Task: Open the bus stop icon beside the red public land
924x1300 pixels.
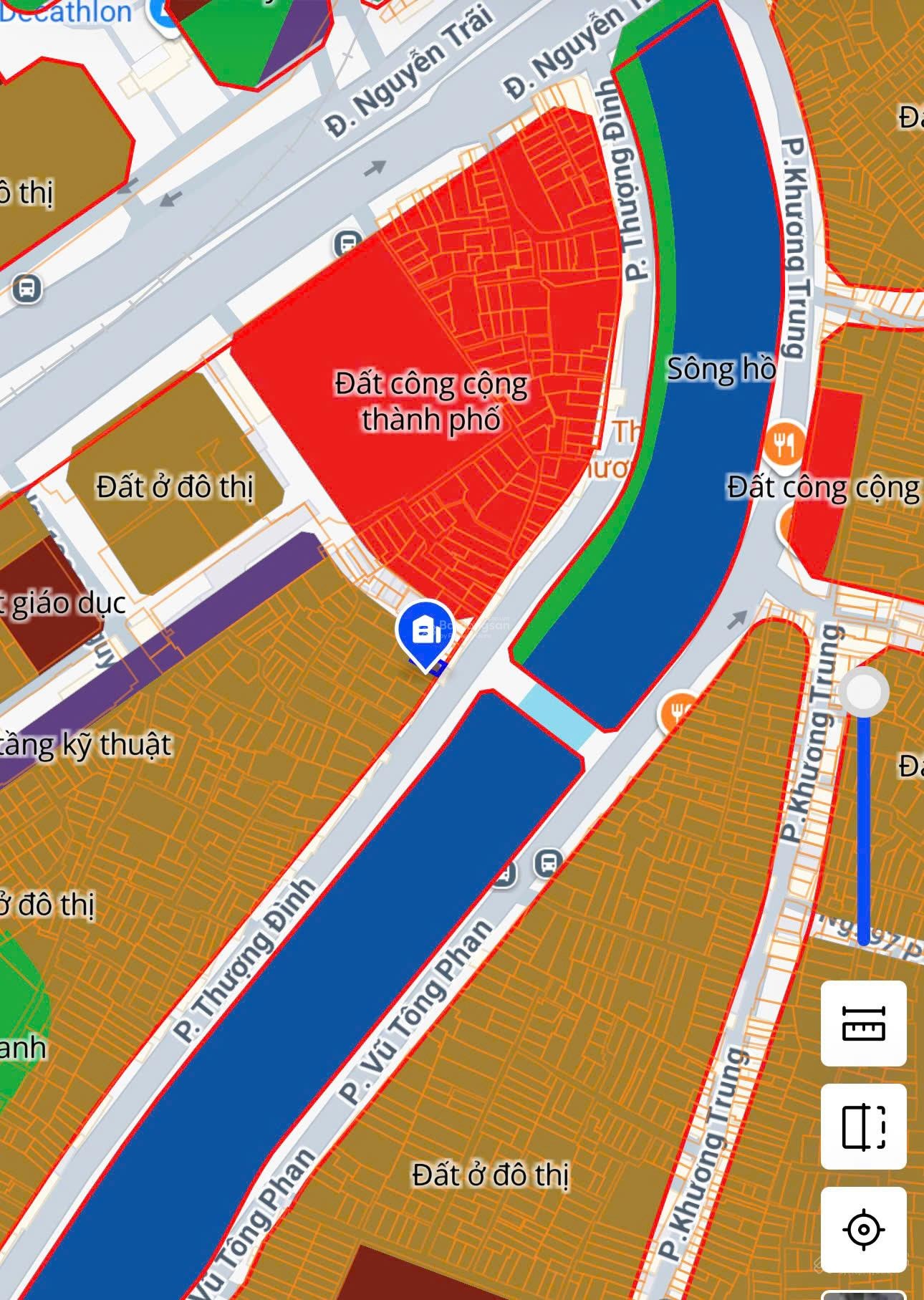Action: (347, 244)
